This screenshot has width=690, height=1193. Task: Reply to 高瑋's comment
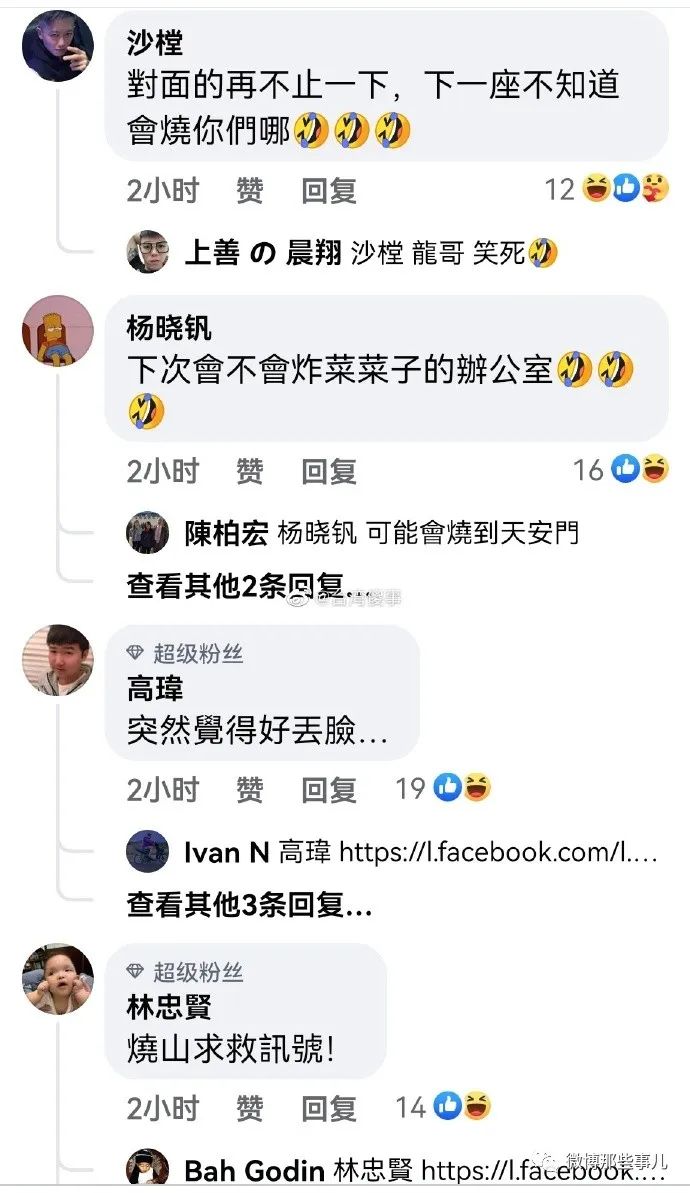(x=329, y=790)
